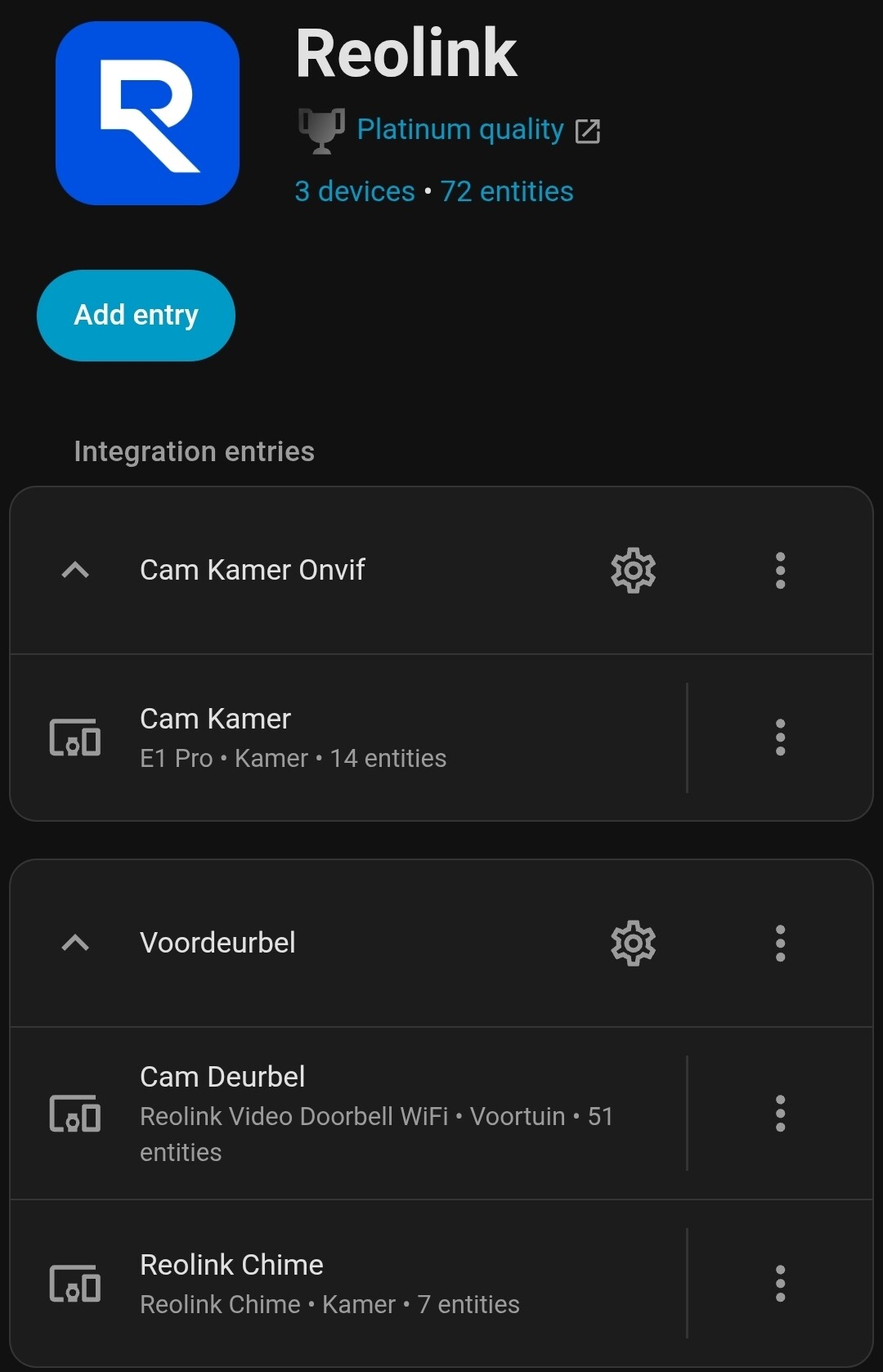Open settings gear for Cam Kamer Onvif
The height and width of the screenshot is (1372, 883).
(x=634, y=570)
